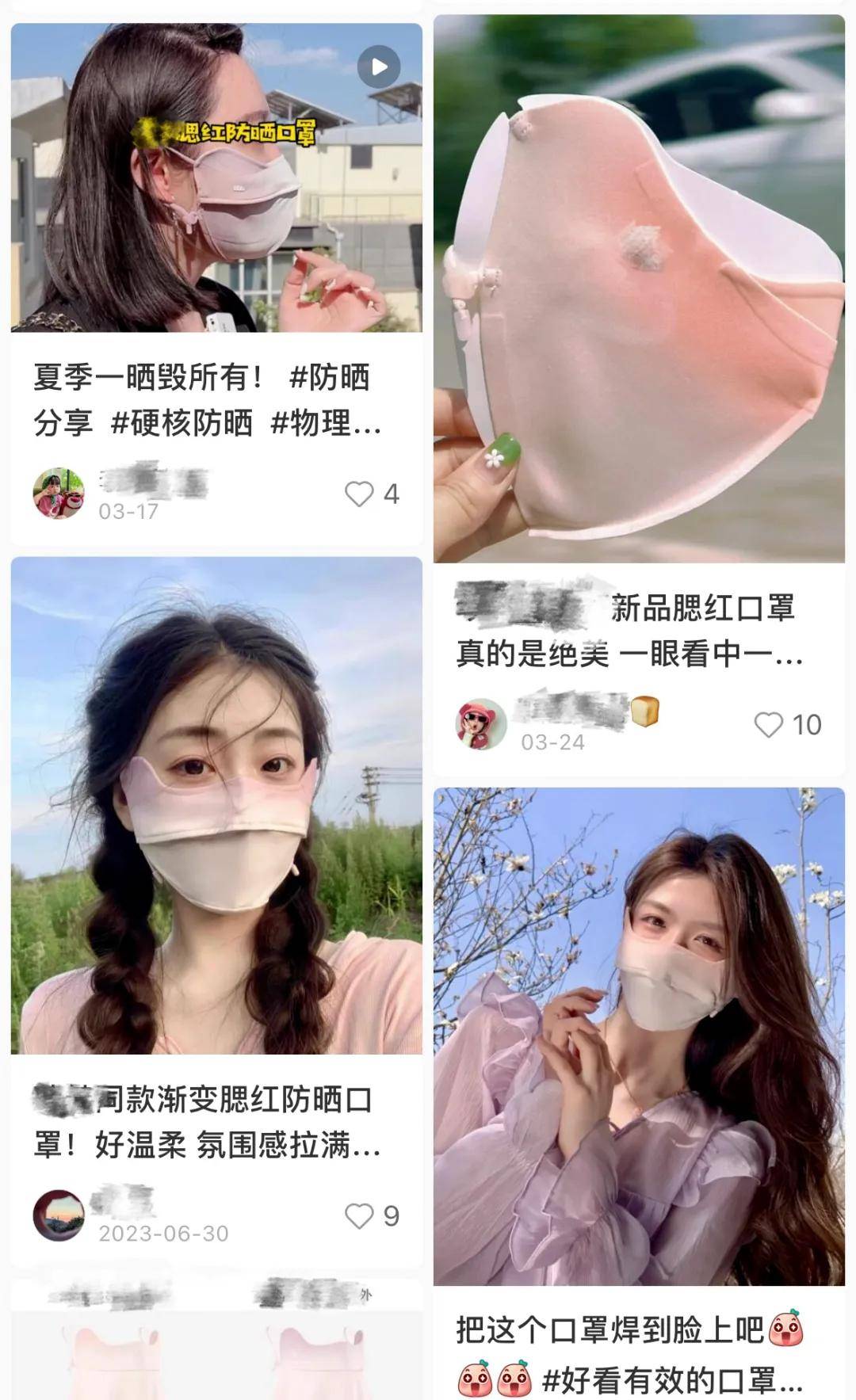856x1400 pixels.
Task: Open the 同款渐变腮红防晒口罩 post
Action: point(216,804)
